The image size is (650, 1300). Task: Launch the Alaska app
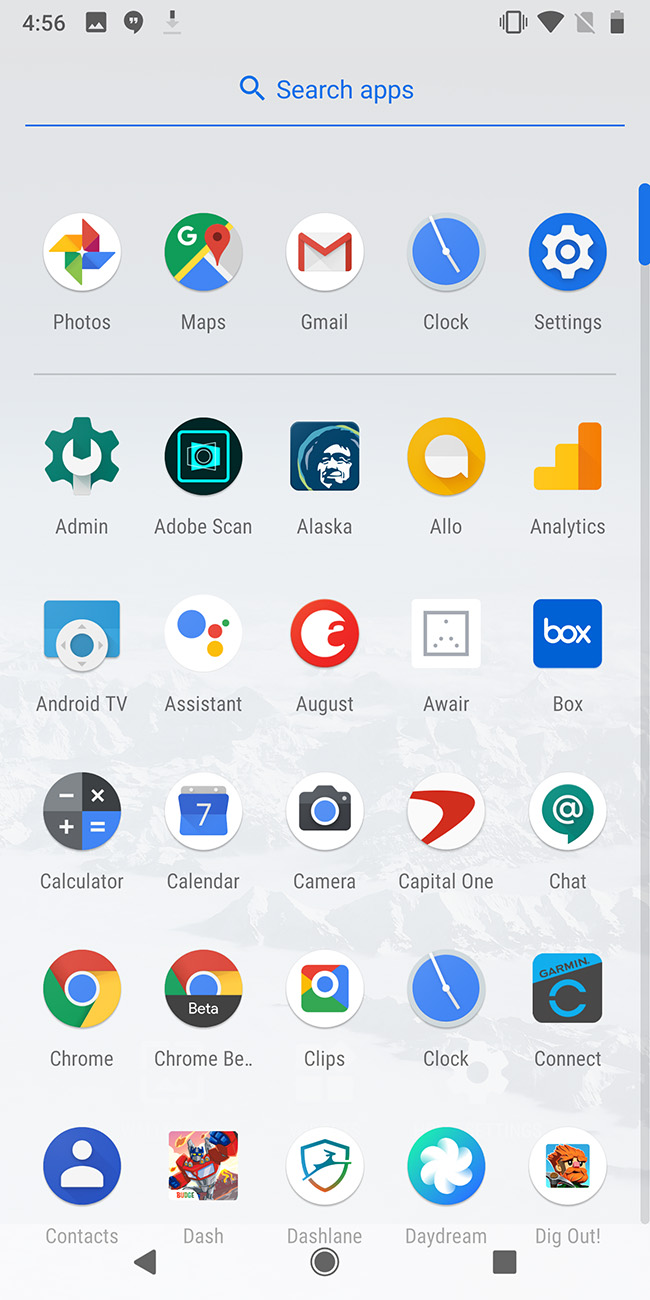(325, 456)
